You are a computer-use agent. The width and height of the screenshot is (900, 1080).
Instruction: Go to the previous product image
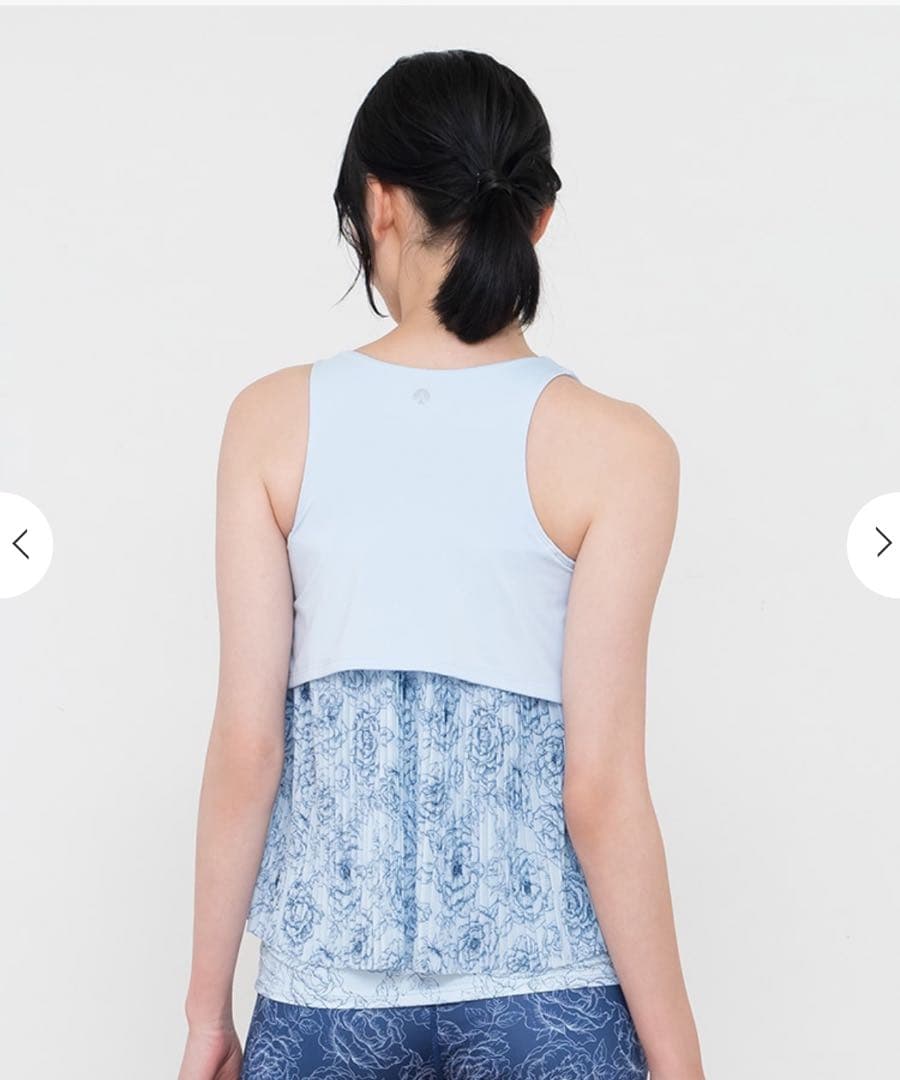coord(21,544)
